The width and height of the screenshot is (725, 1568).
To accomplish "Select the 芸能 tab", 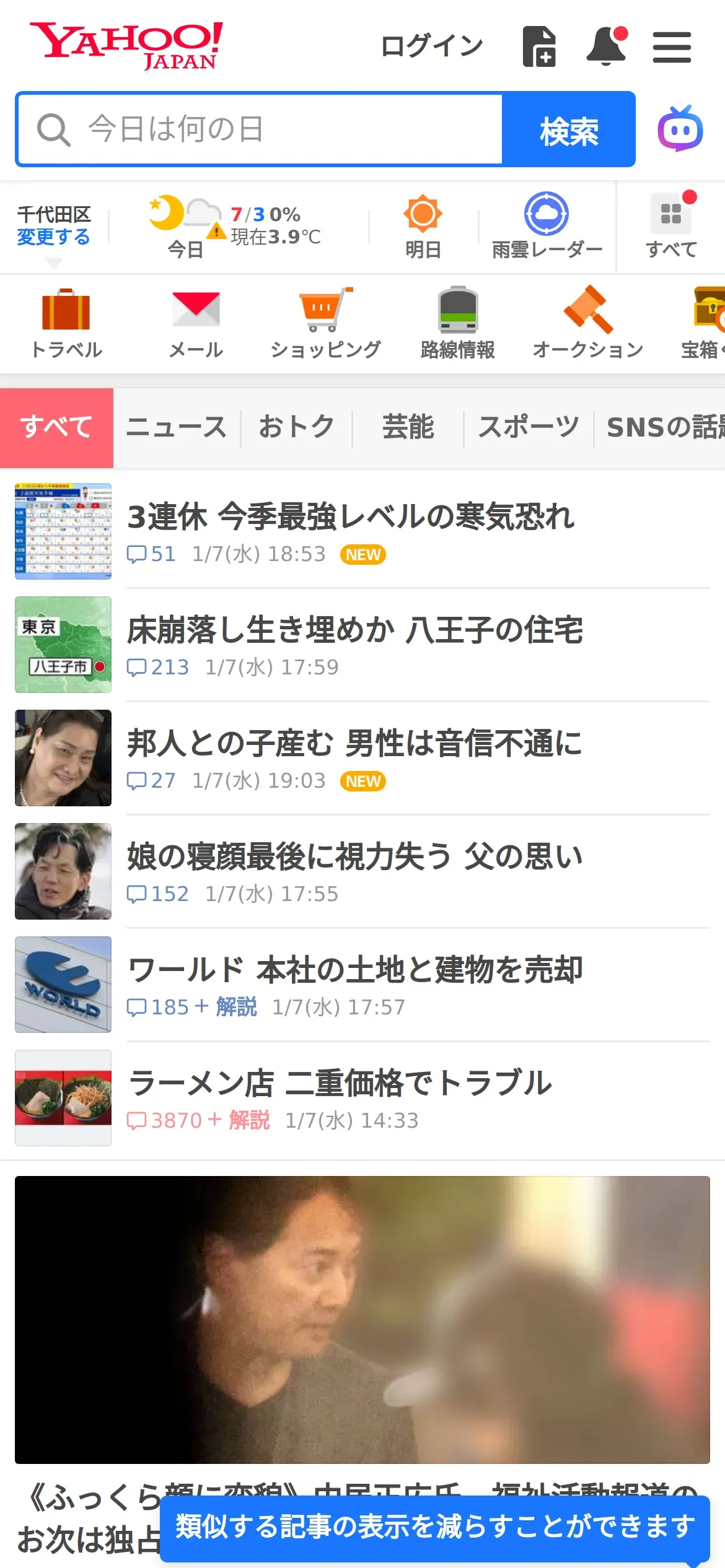I will point(408,427).
